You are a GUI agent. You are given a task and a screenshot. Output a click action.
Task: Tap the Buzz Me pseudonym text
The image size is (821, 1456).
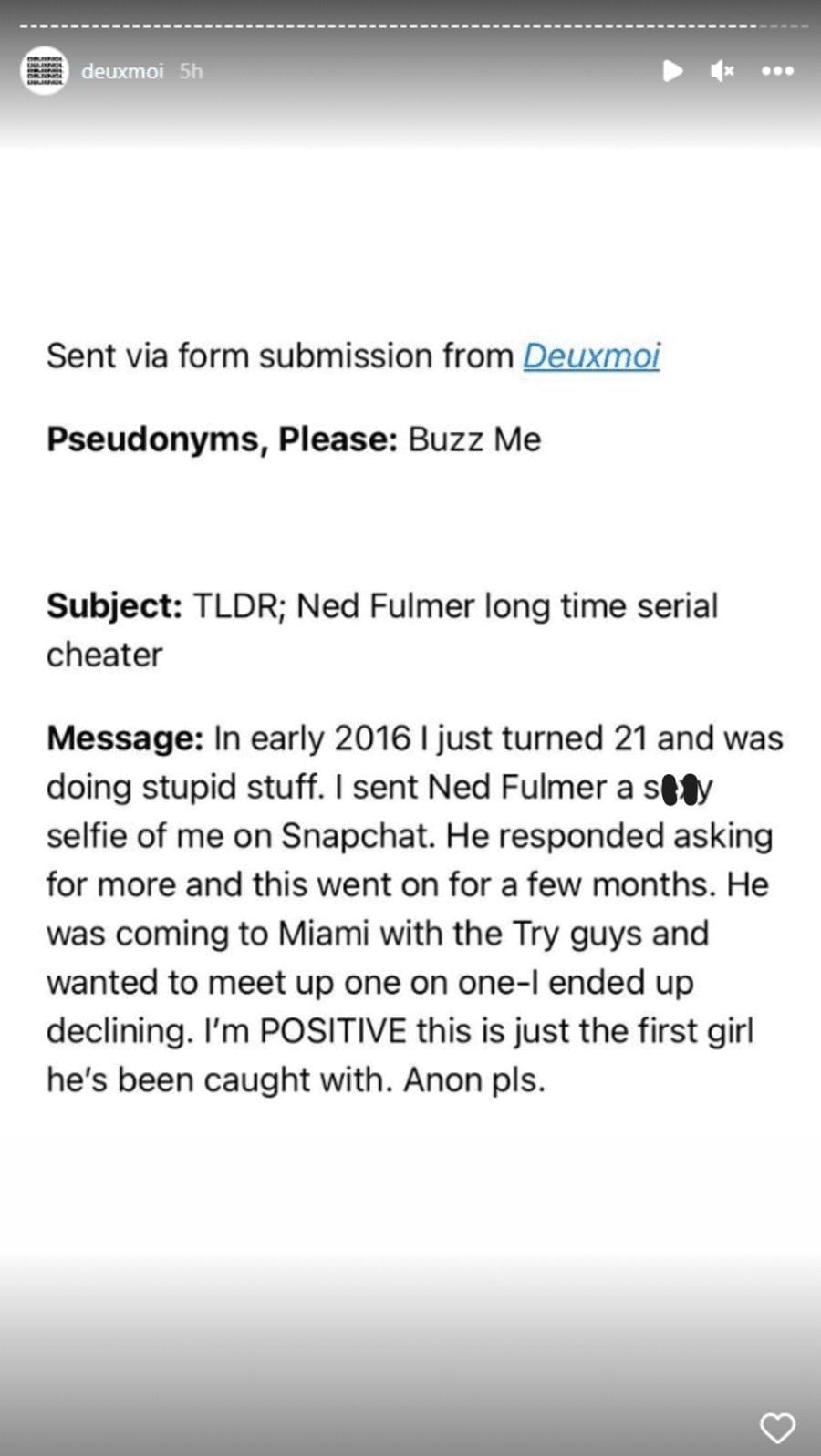click(473, 439)
